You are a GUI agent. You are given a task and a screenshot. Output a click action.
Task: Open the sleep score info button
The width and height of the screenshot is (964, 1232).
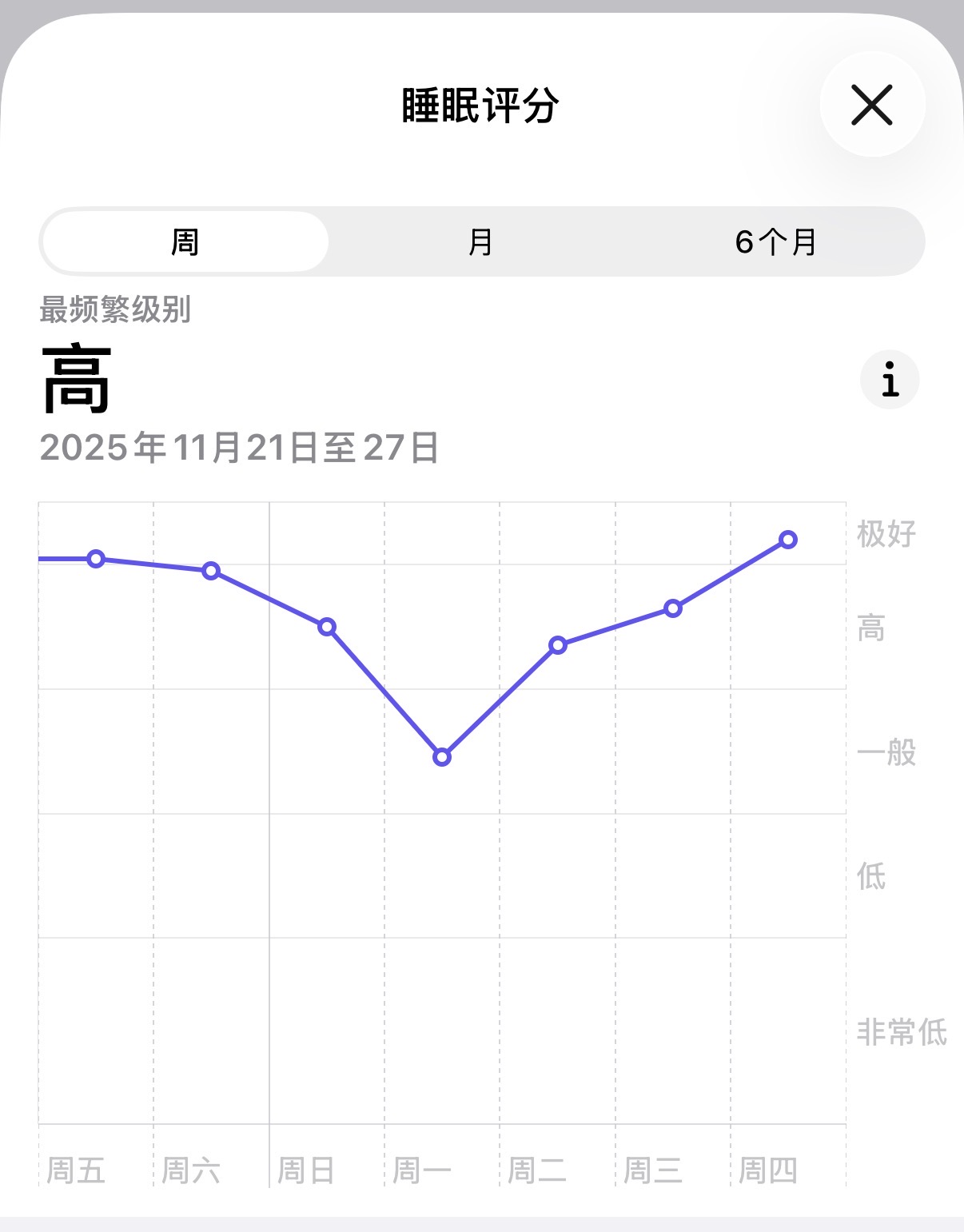(x=890, y=380)
